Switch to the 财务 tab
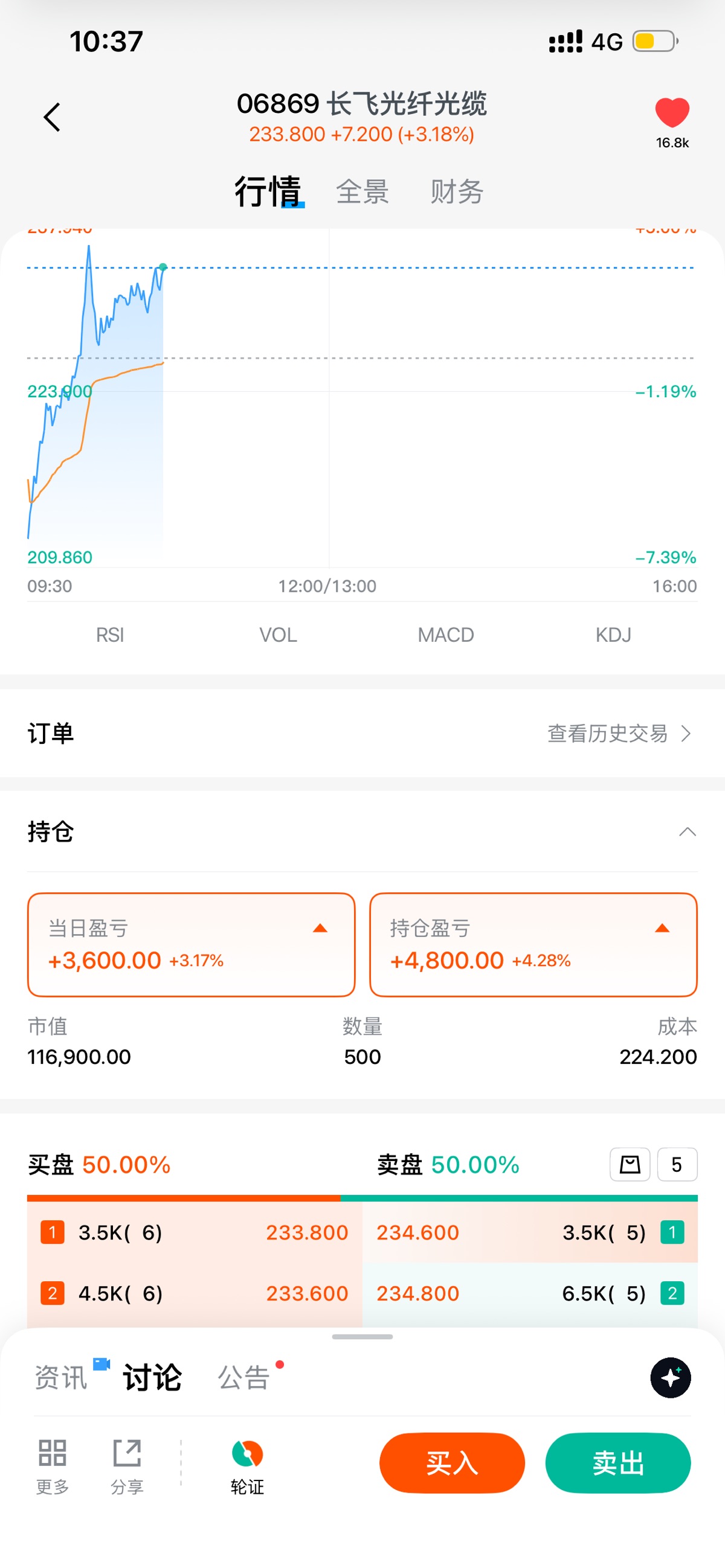 tap(456, 192)
